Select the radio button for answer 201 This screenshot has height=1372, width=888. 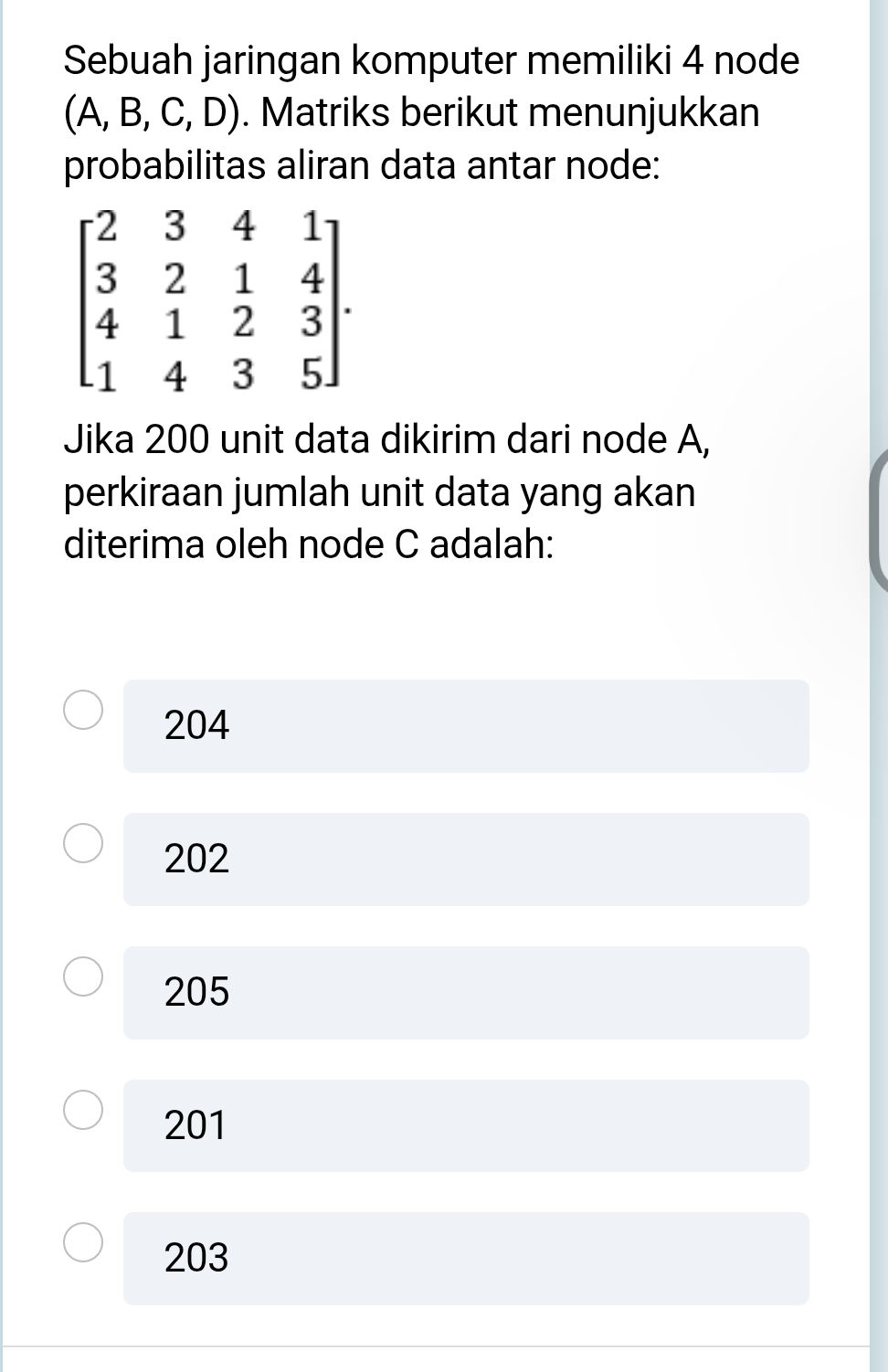tap(83, 1108)
